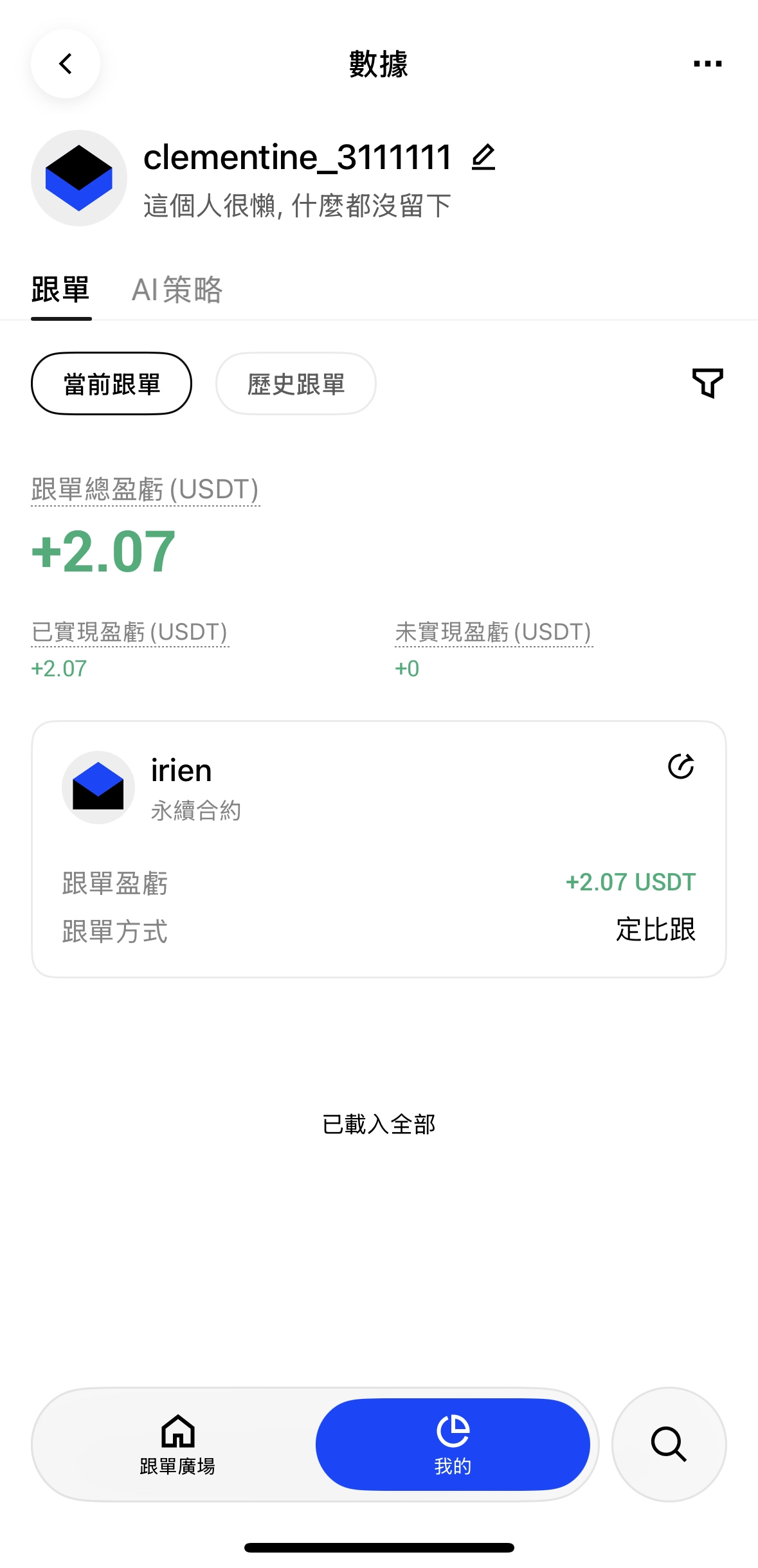Select the 跟單 tab
This screenshot has width=758, height=1568.
click(60, 290)
